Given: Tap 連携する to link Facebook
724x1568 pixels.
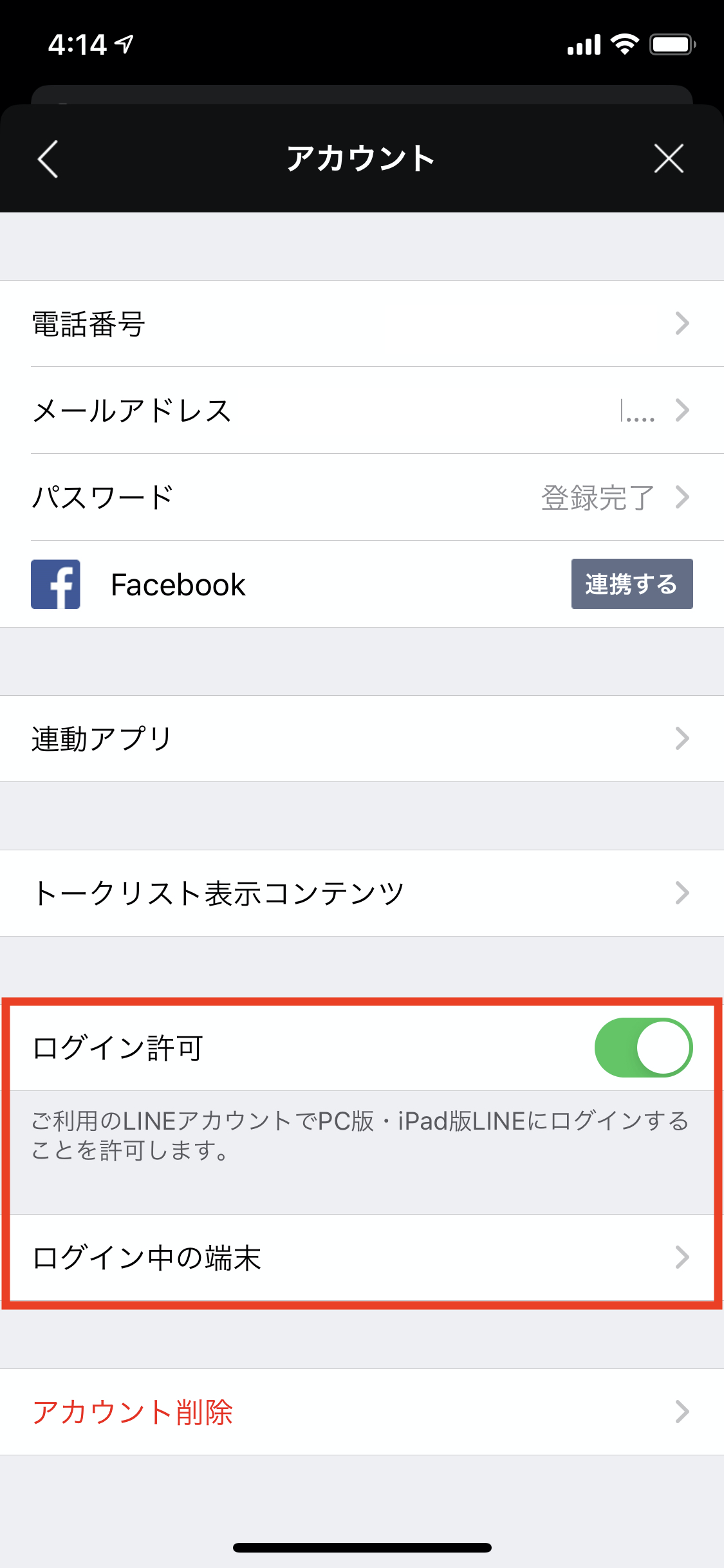Looking at the screenshot, I should point(631,584).
